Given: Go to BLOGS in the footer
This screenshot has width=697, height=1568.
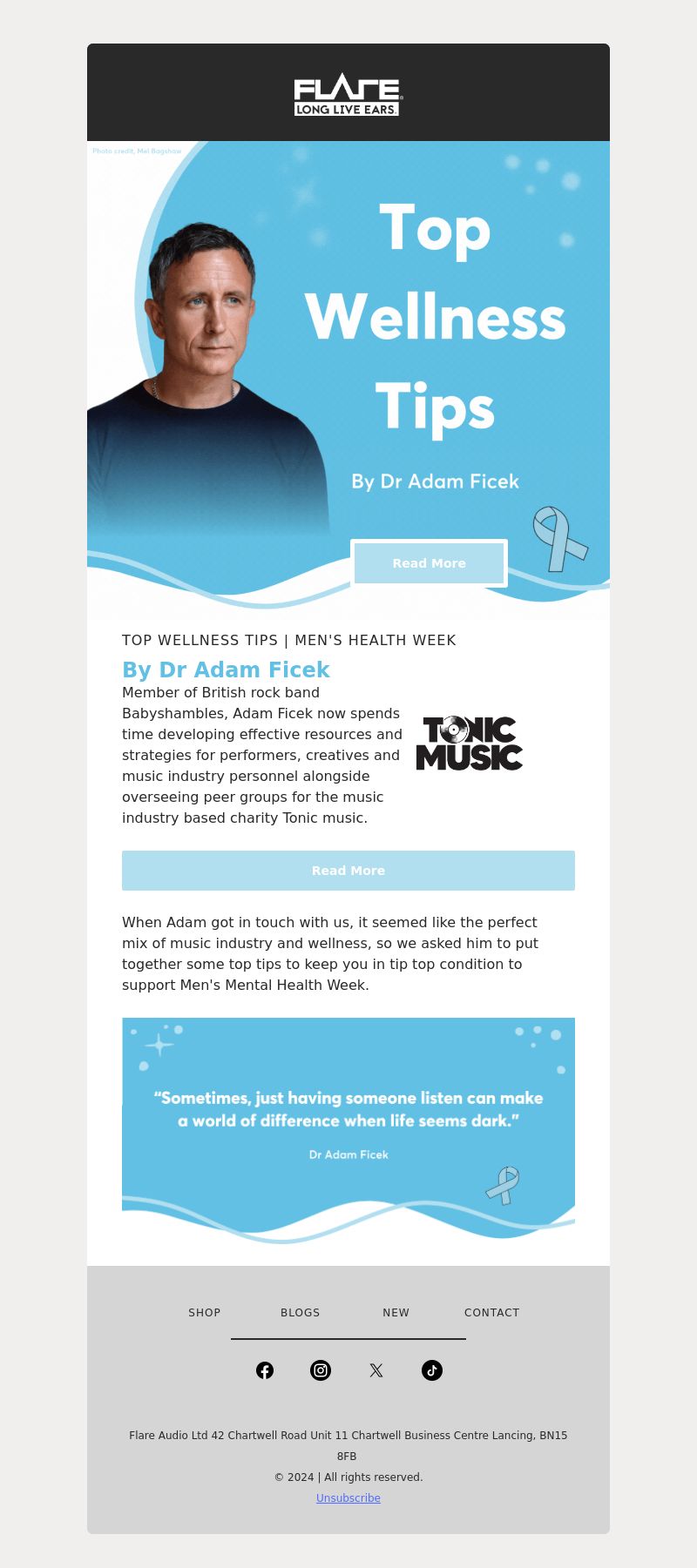Looking at the screenshot, I should (x=301, y=1313).
